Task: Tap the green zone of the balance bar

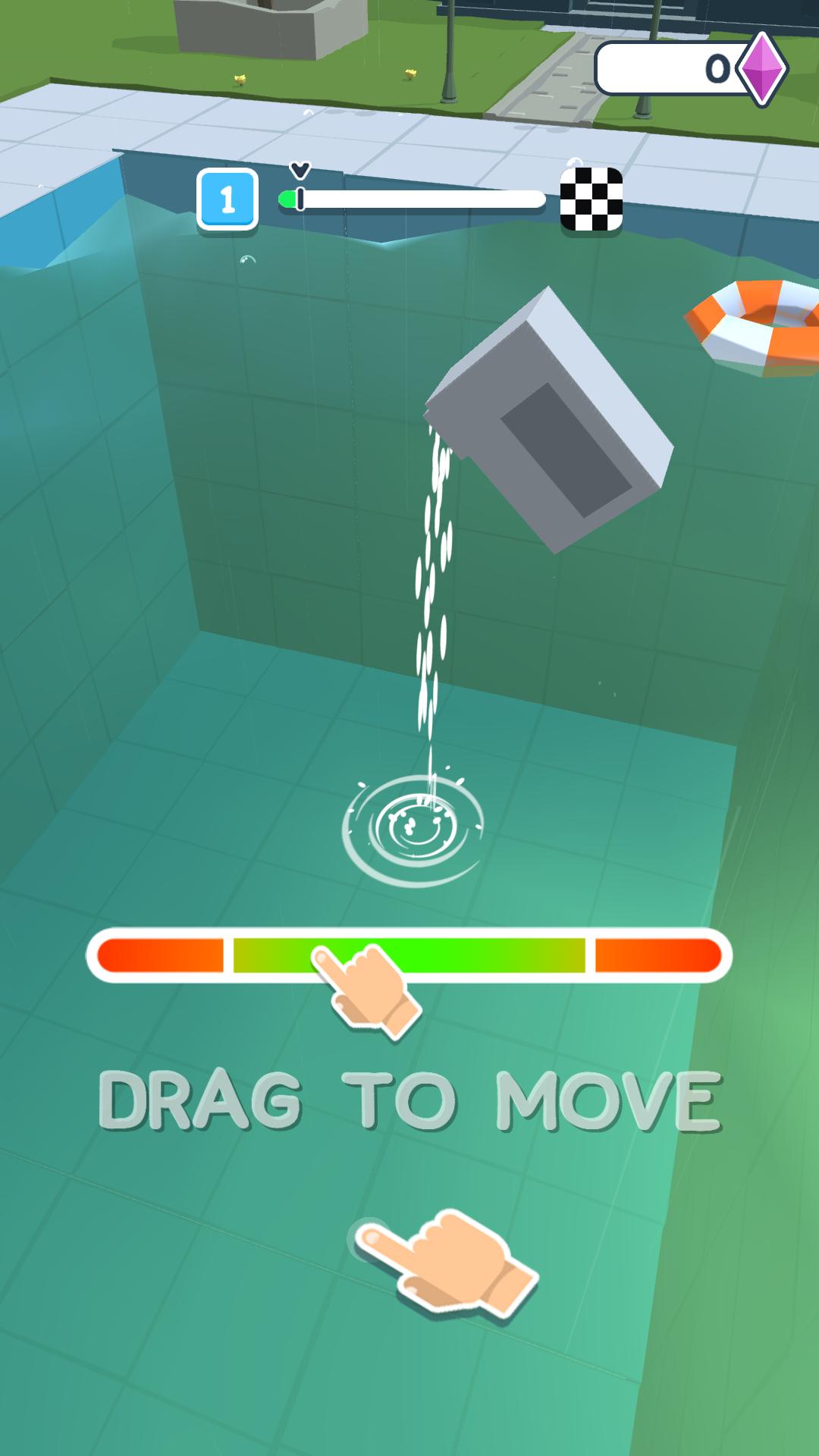Action: click(409, 955)
